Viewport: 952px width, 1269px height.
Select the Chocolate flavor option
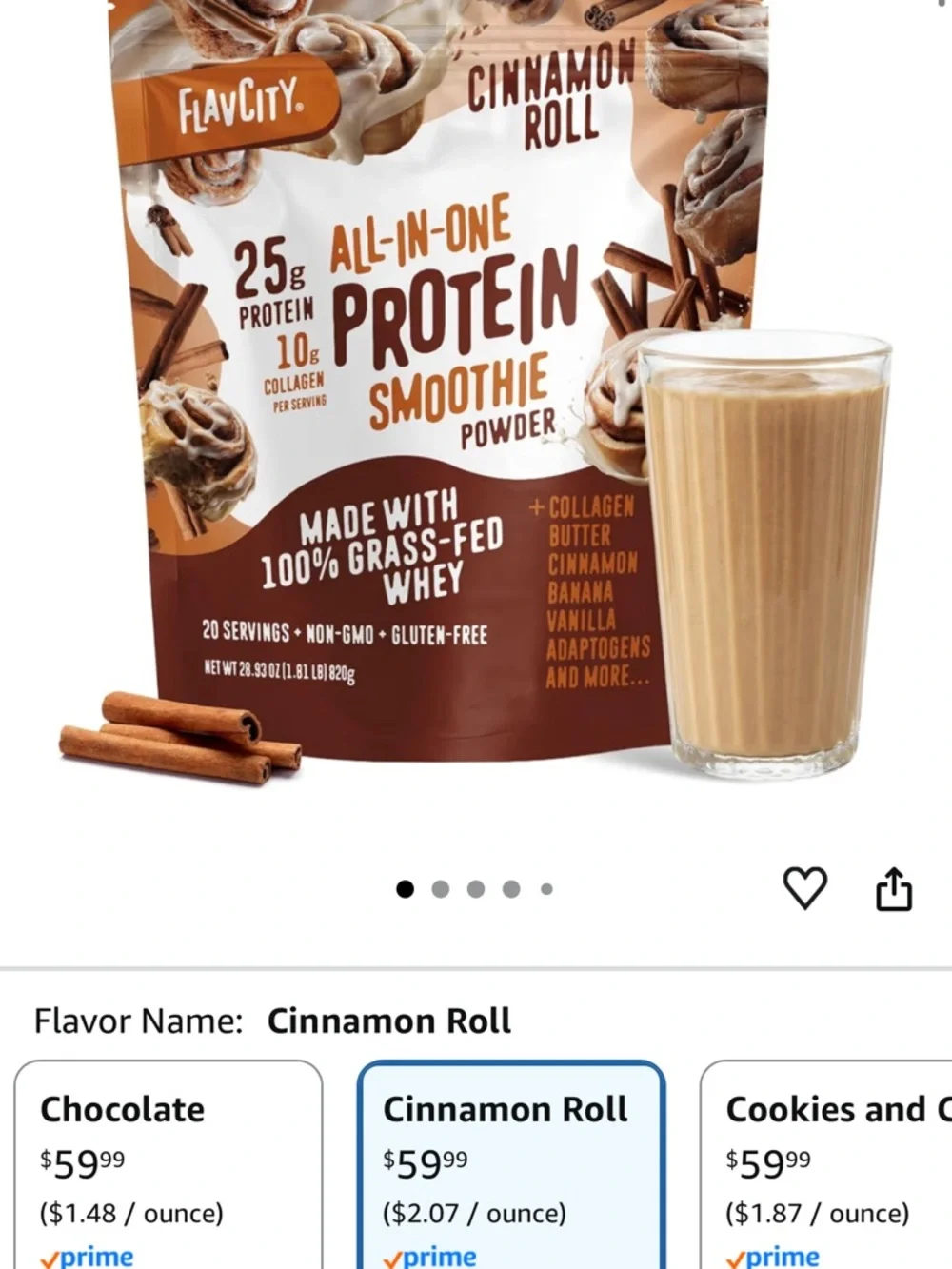tap(168, 1161)
